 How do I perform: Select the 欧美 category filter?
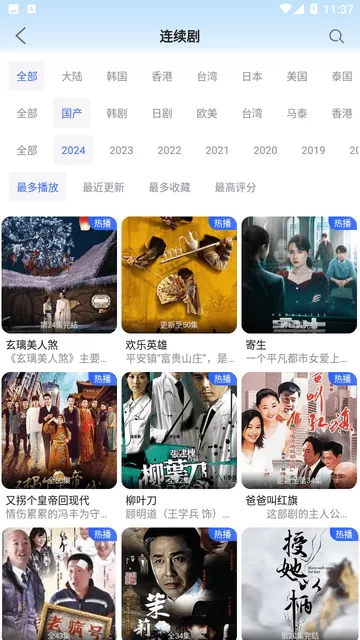207,113
